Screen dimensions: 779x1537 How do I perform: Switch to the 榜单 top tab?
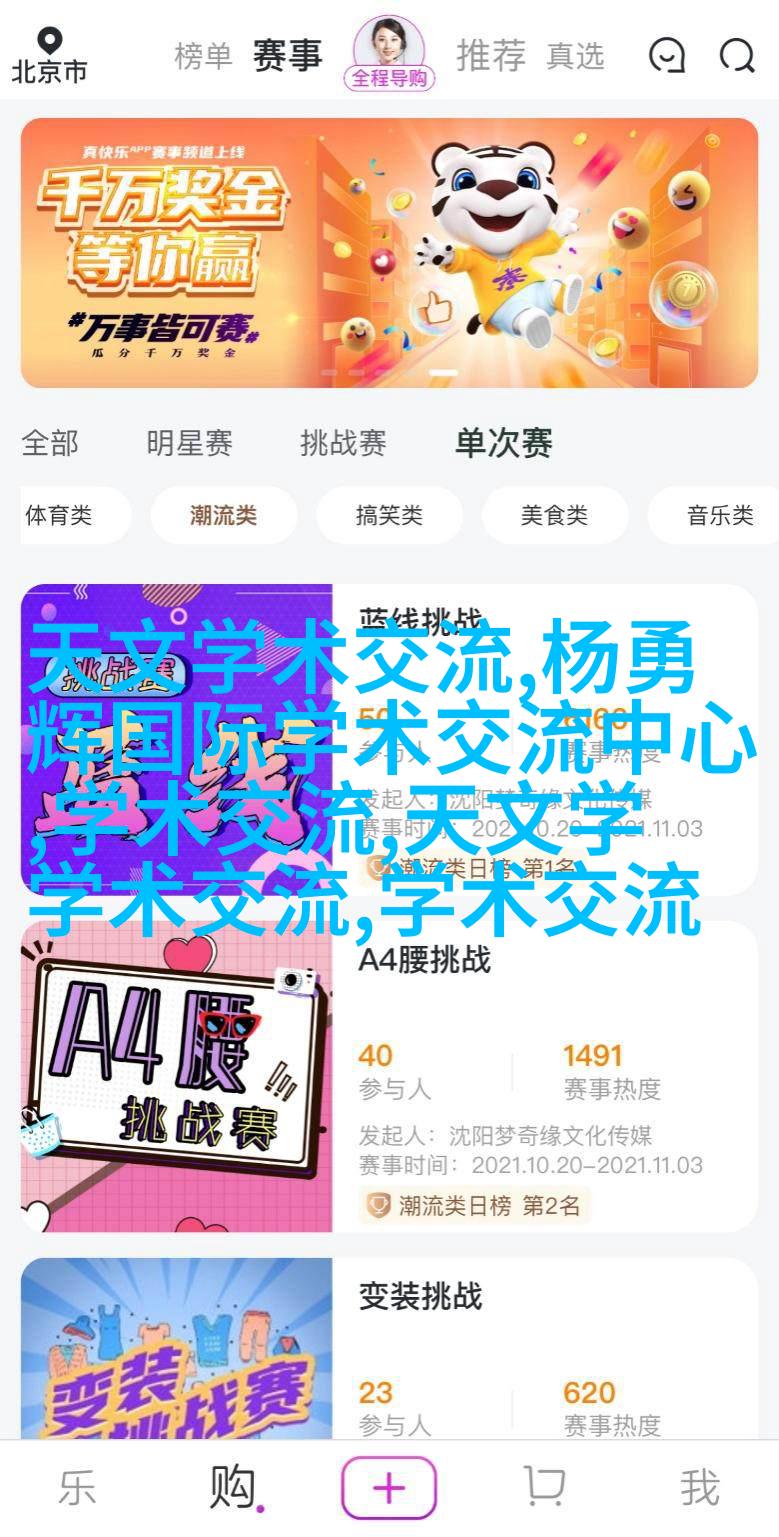(x=203, y=57)
